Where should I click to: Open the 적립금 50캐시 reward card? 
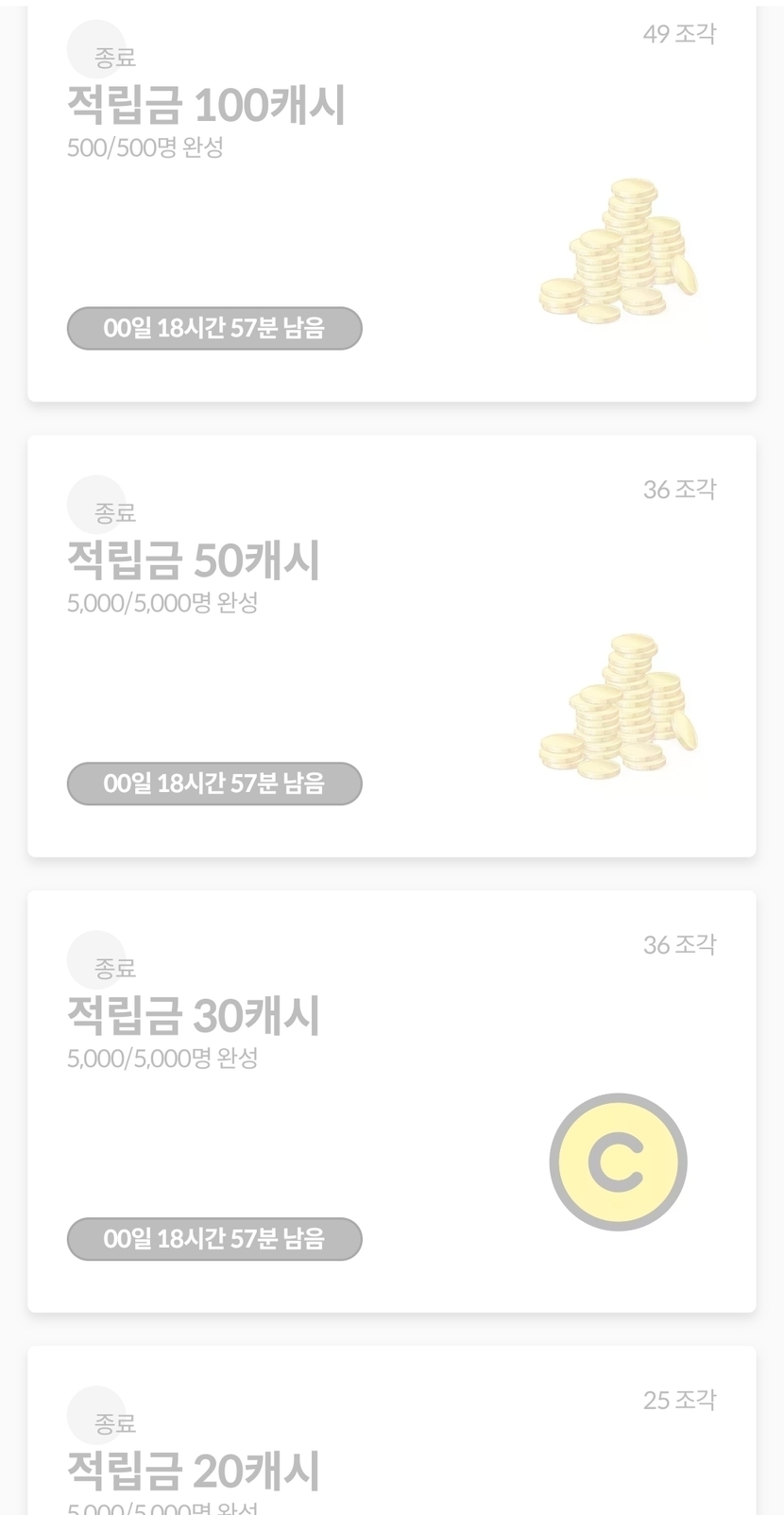[391, 646]
